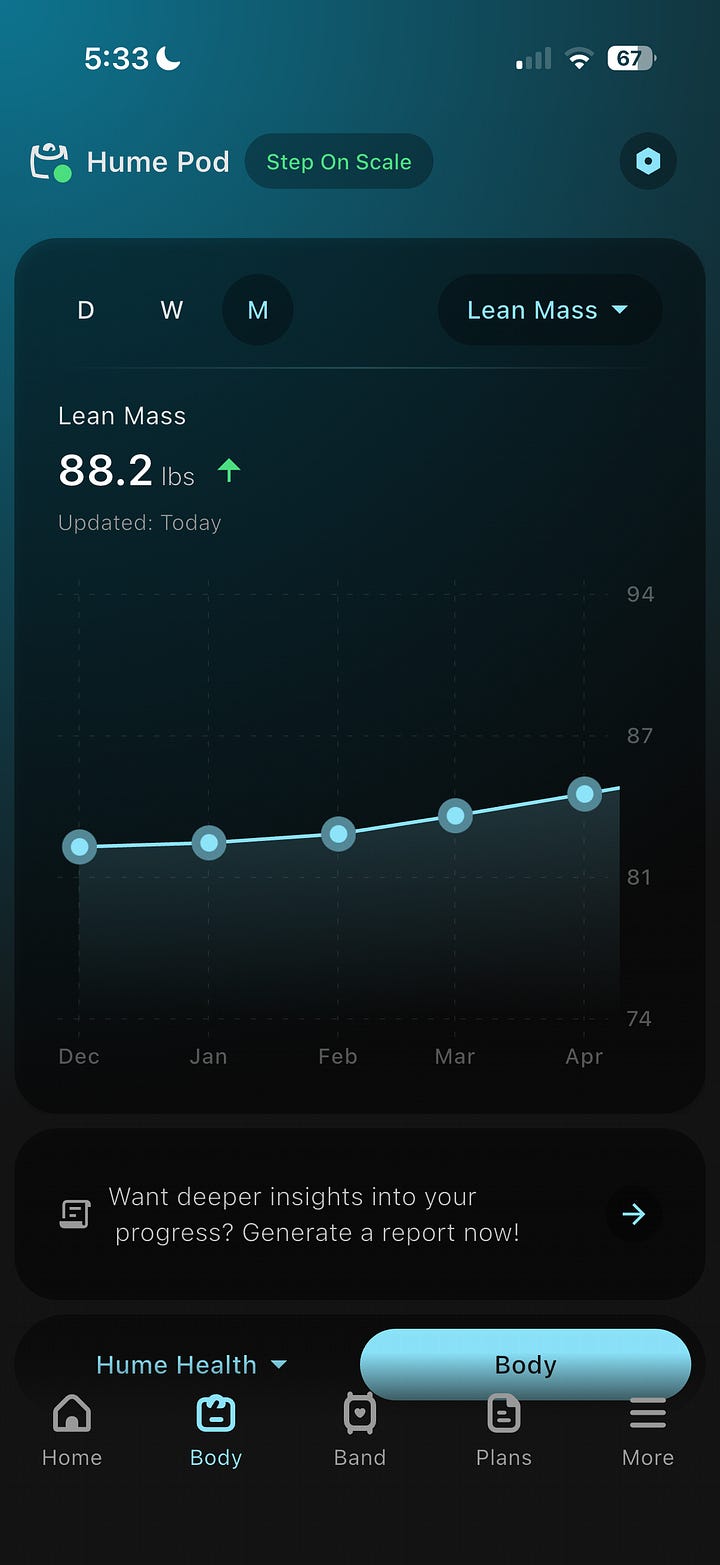Screen dimensions: 720x1565
Task: Switch chart to daily D view
Action: tap(86, 310)
